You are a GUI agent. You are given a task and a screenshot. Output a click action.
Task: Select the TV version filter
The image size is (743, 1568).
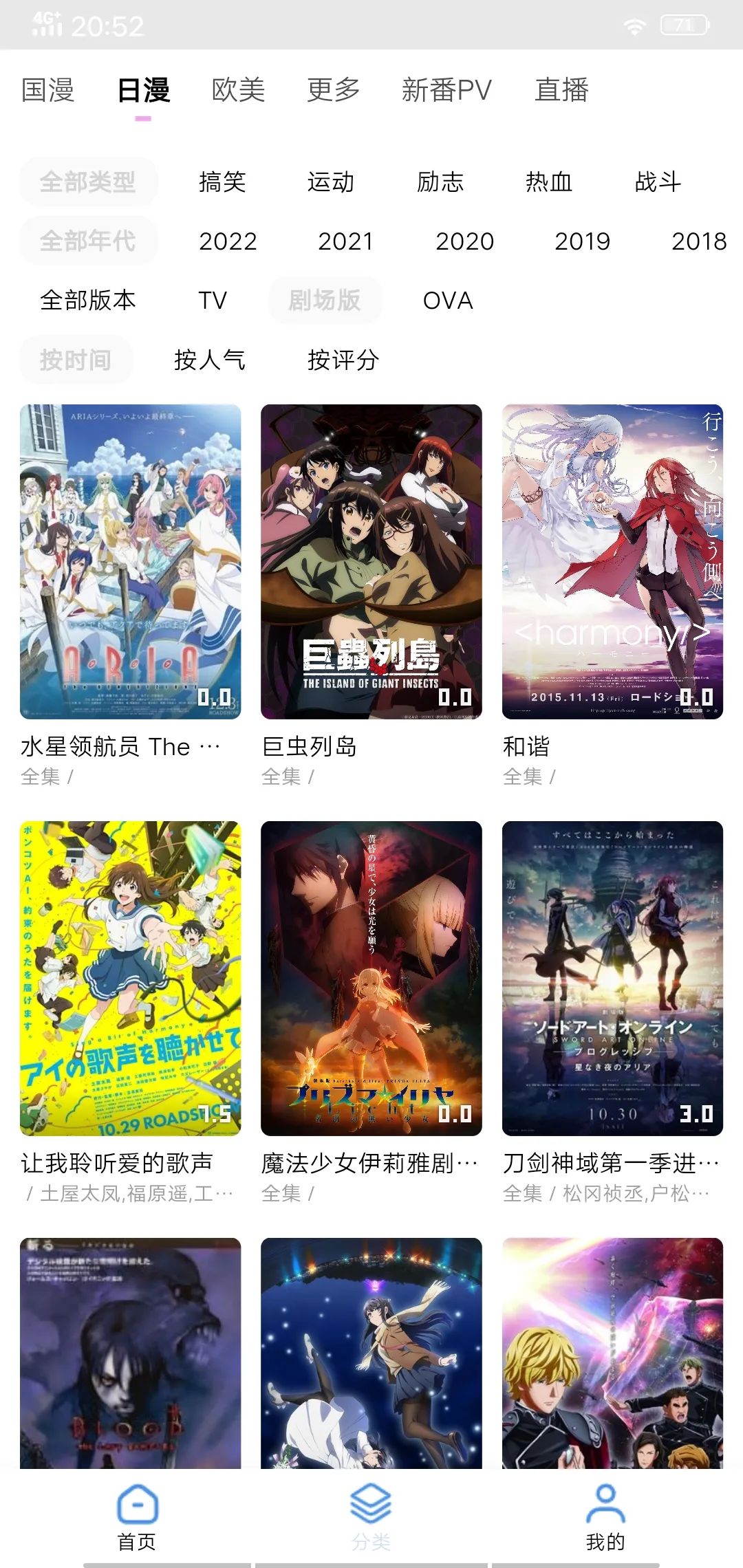212,301
